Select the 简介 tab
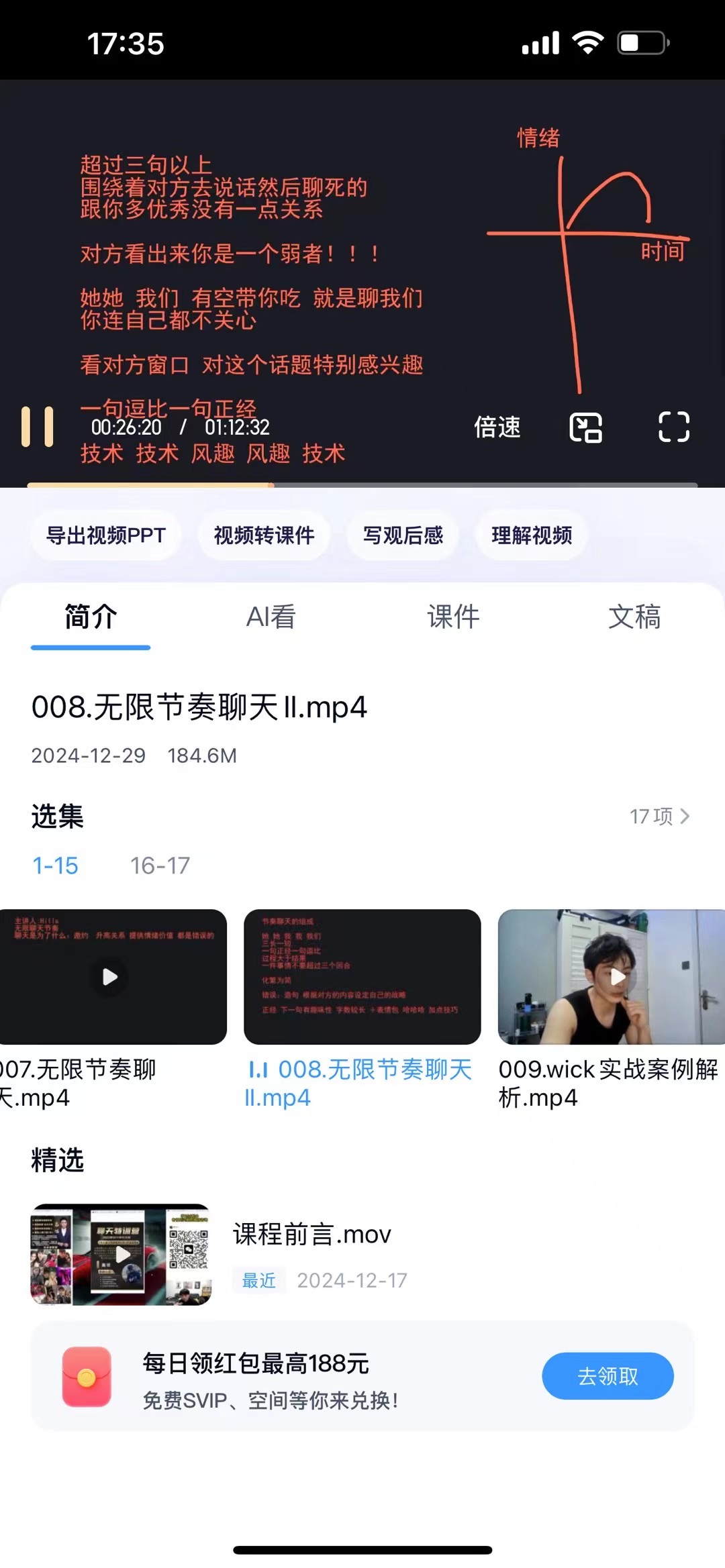 pyautogui.click(x=91, y=617)
